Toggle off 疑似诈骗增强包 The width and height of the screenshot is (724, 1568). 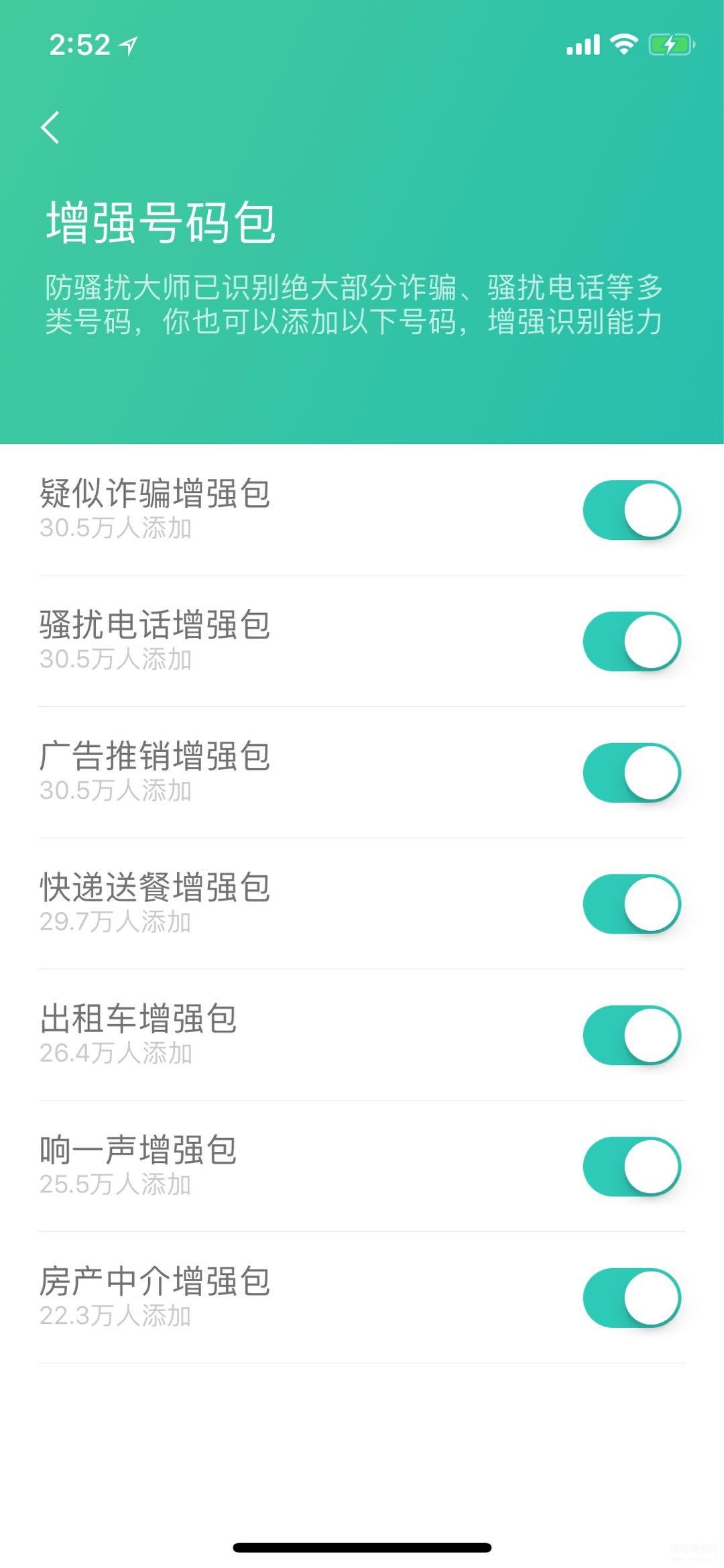coord(632,510)
